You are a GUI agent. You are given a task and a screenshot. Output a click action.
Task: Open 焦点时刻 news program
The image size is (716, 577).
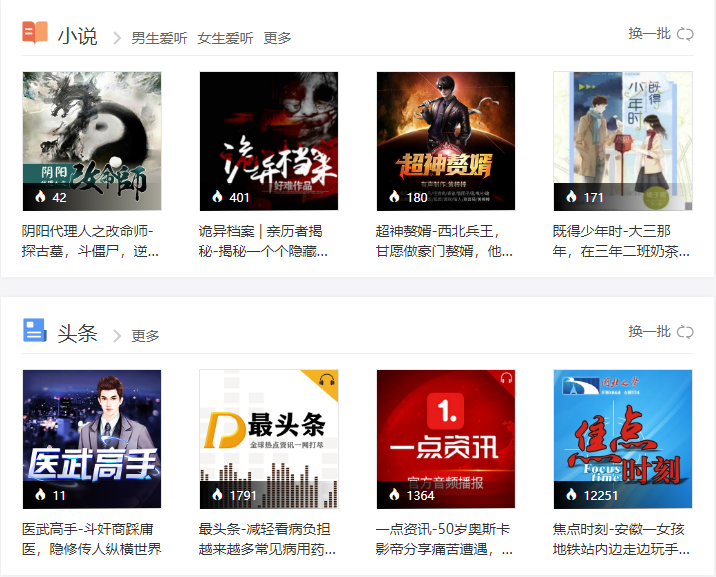[623, 439]
